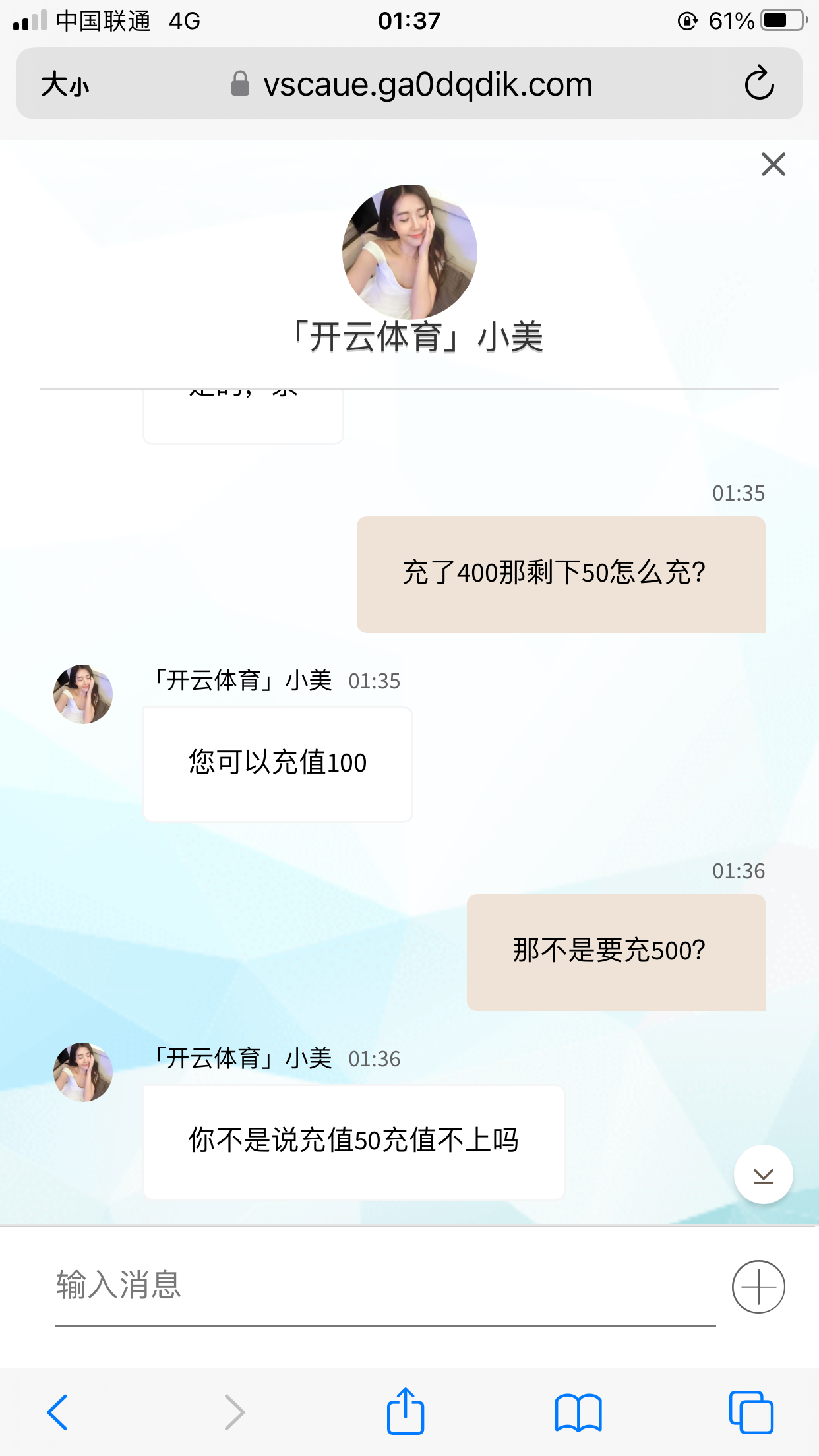Go back to the previous page
819x1456 pixels.
[x=58, y=1412]
